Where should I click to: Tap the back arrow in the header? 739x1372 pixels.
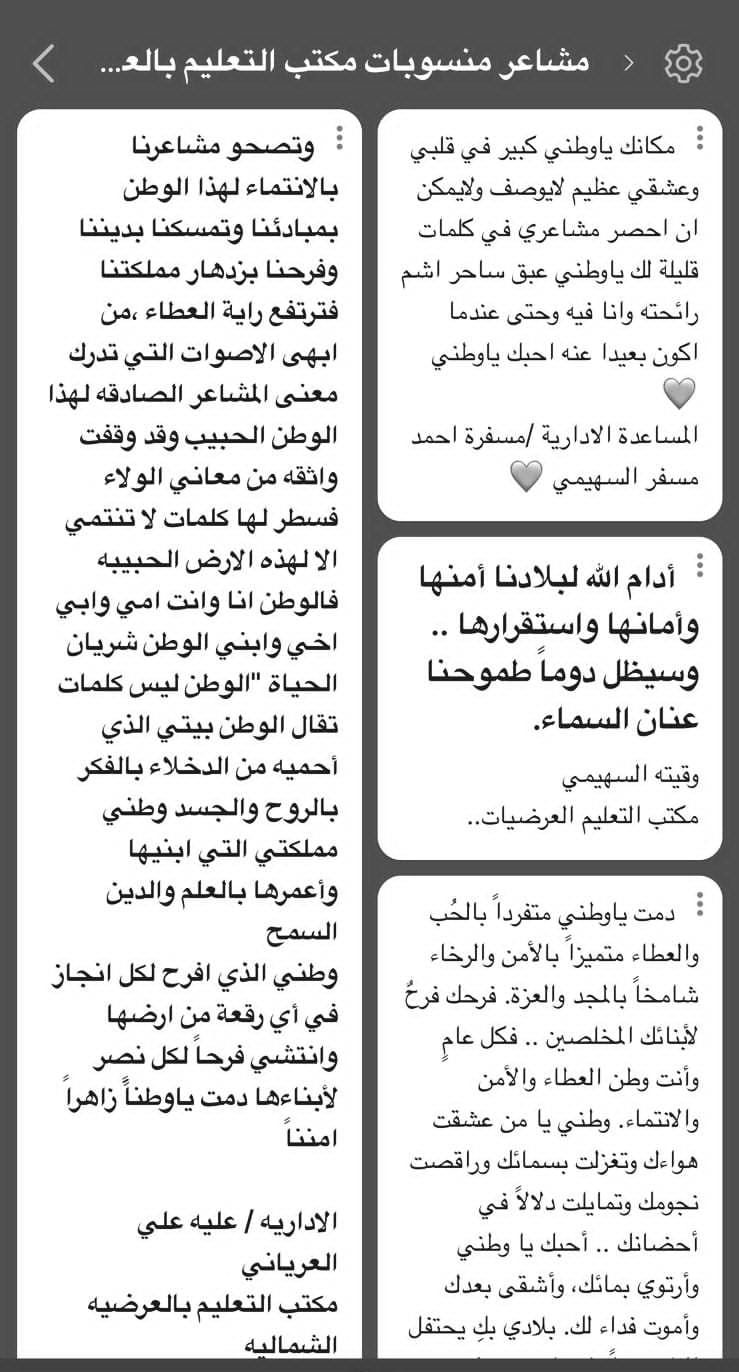[x=44, y=63]
